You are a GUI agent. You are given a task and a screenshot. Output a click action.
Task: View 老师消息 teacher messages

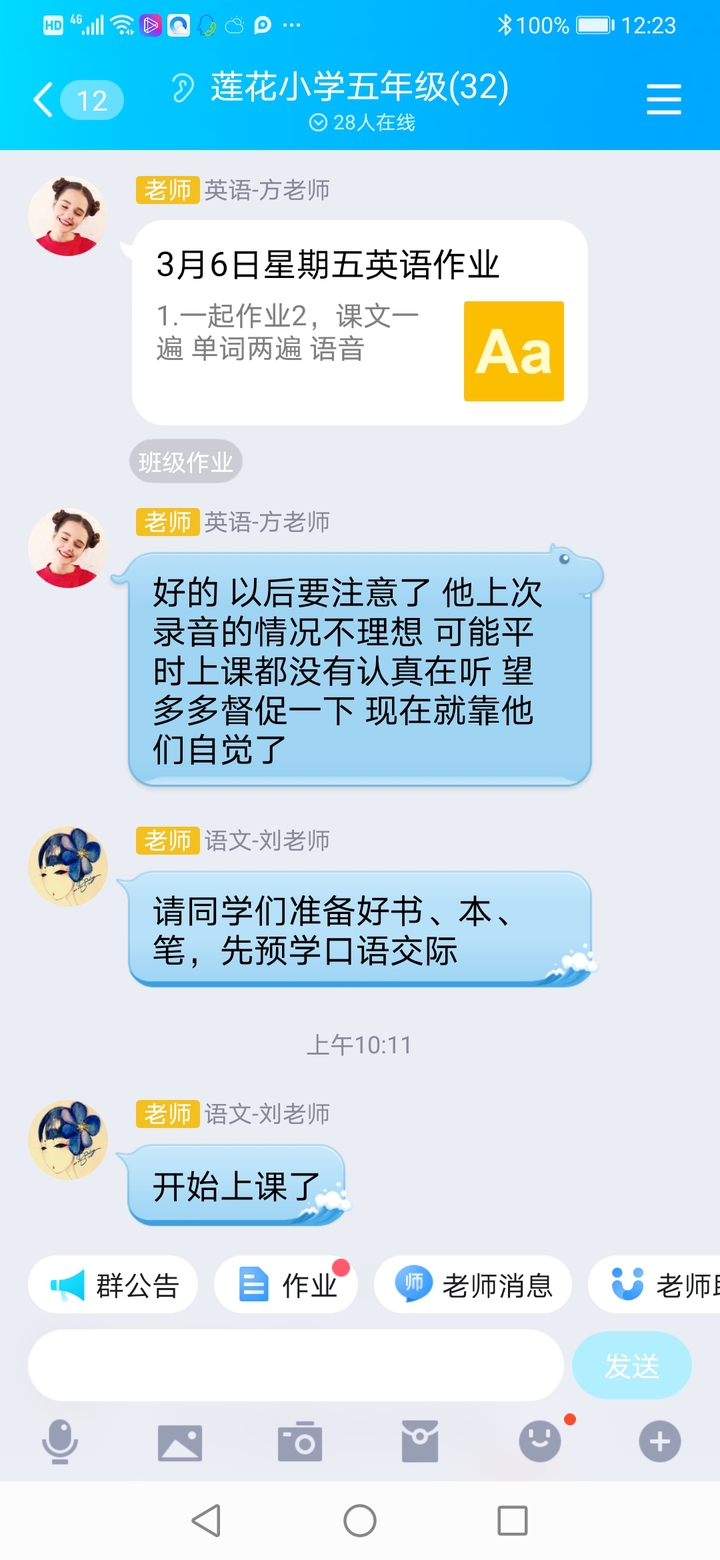(x=473, y=1285)
